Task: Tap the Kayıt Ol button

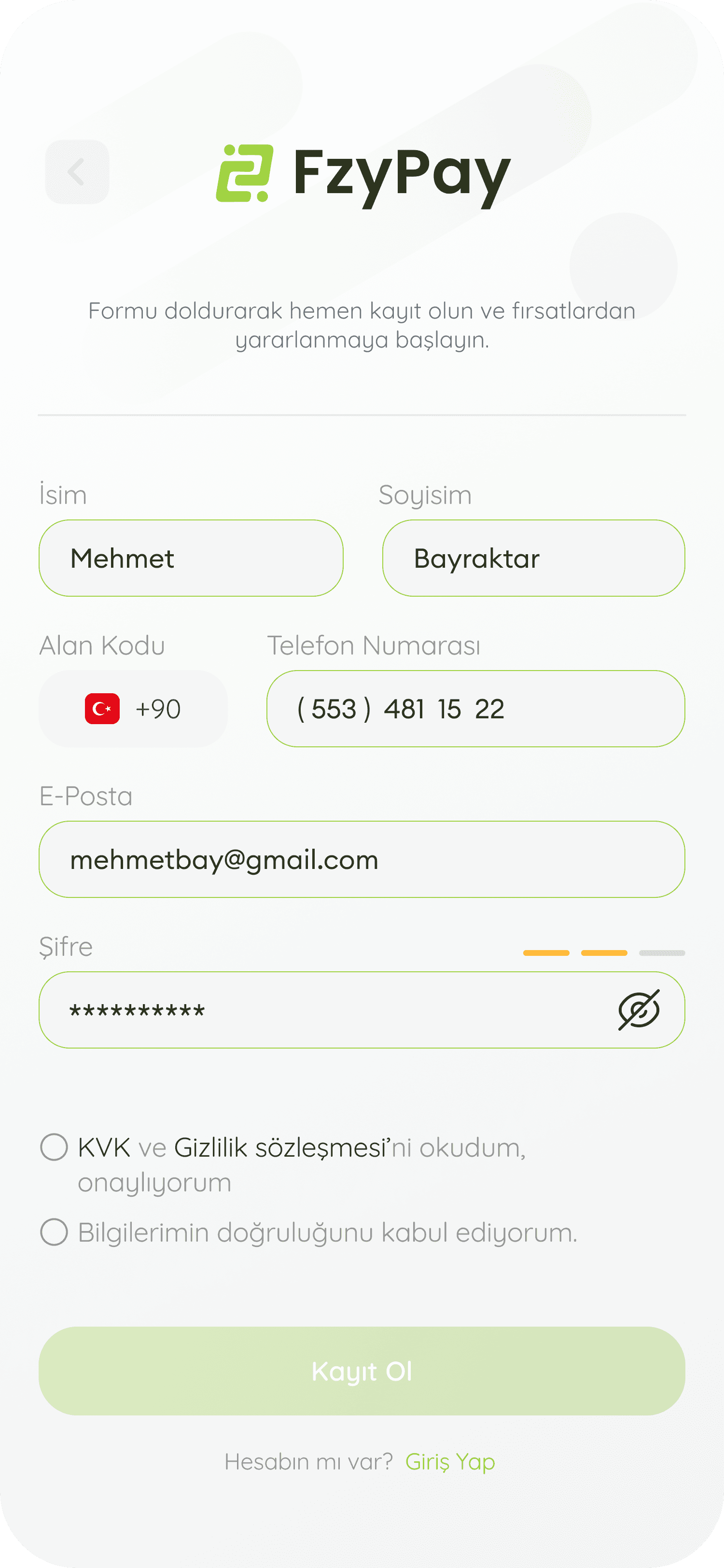Action: point(362,1371)
